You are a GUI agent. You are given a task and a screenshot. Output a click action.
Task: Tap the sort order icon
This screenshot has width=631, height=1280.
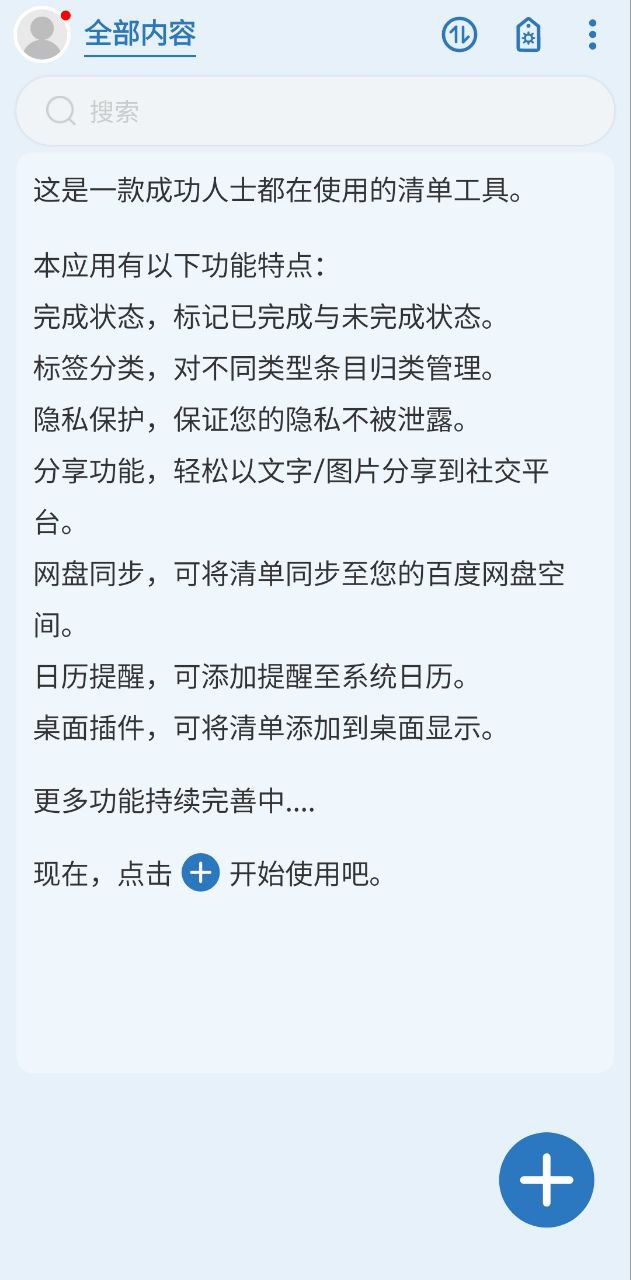point(459,35)
